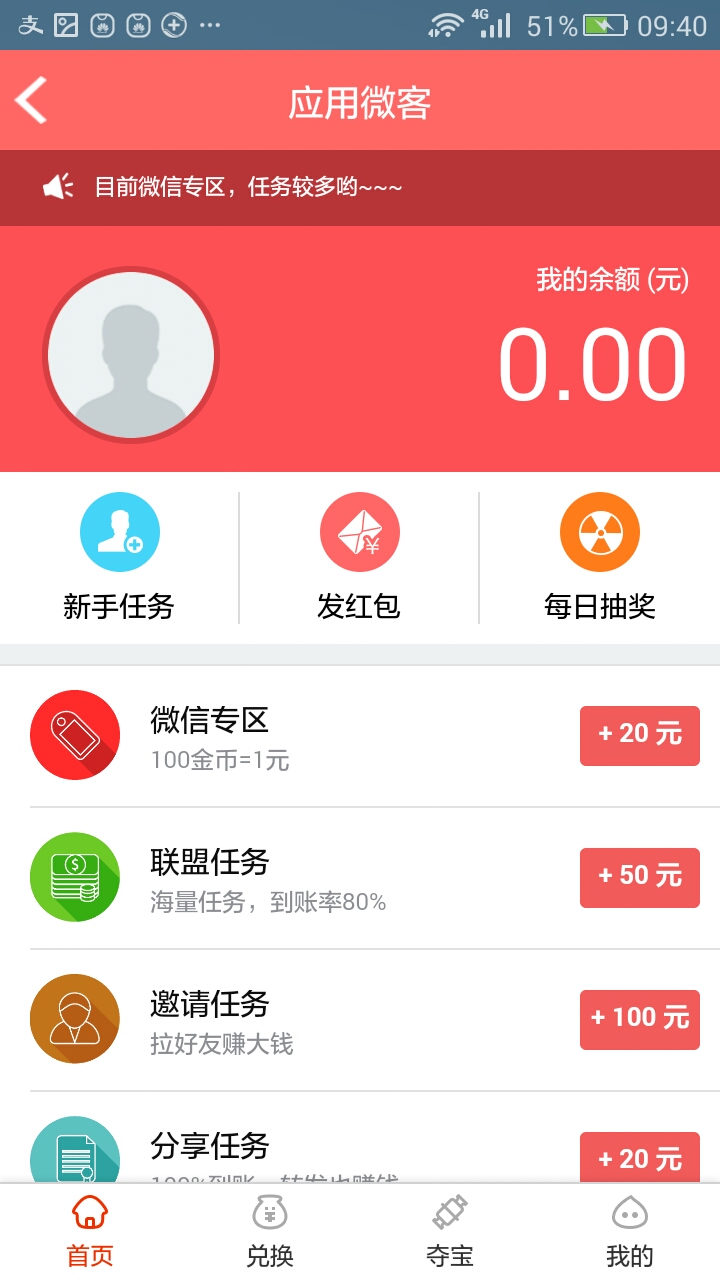Open the 新手任务 beginner tasks icon
The image size is (720, 1280).
click(x=119, y=532)
